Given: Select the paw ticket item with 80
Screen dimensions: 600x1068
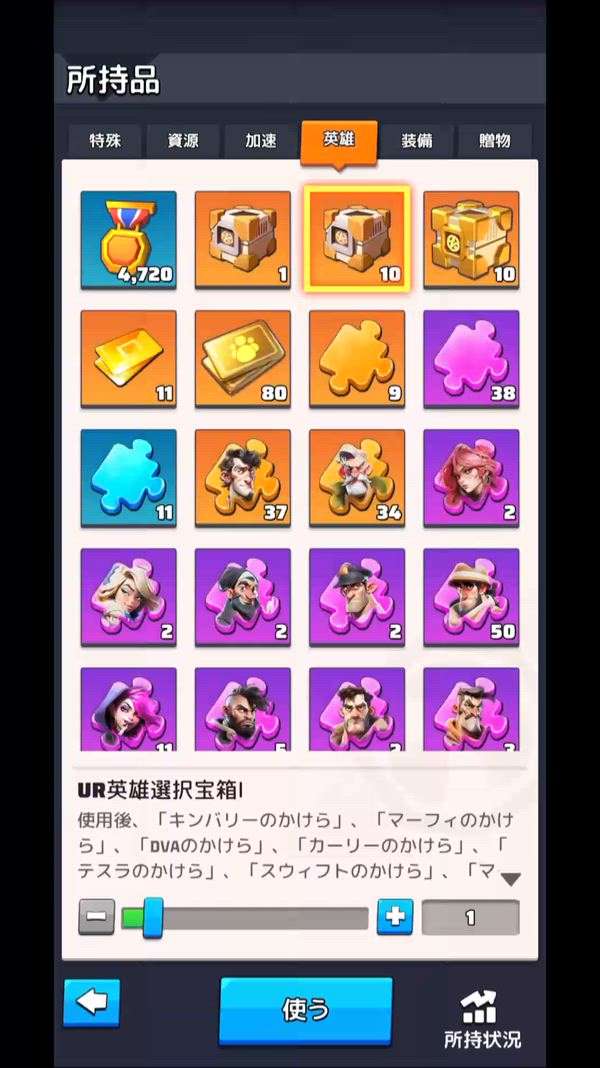Looking at the screenshot, I should coord(243,359).
